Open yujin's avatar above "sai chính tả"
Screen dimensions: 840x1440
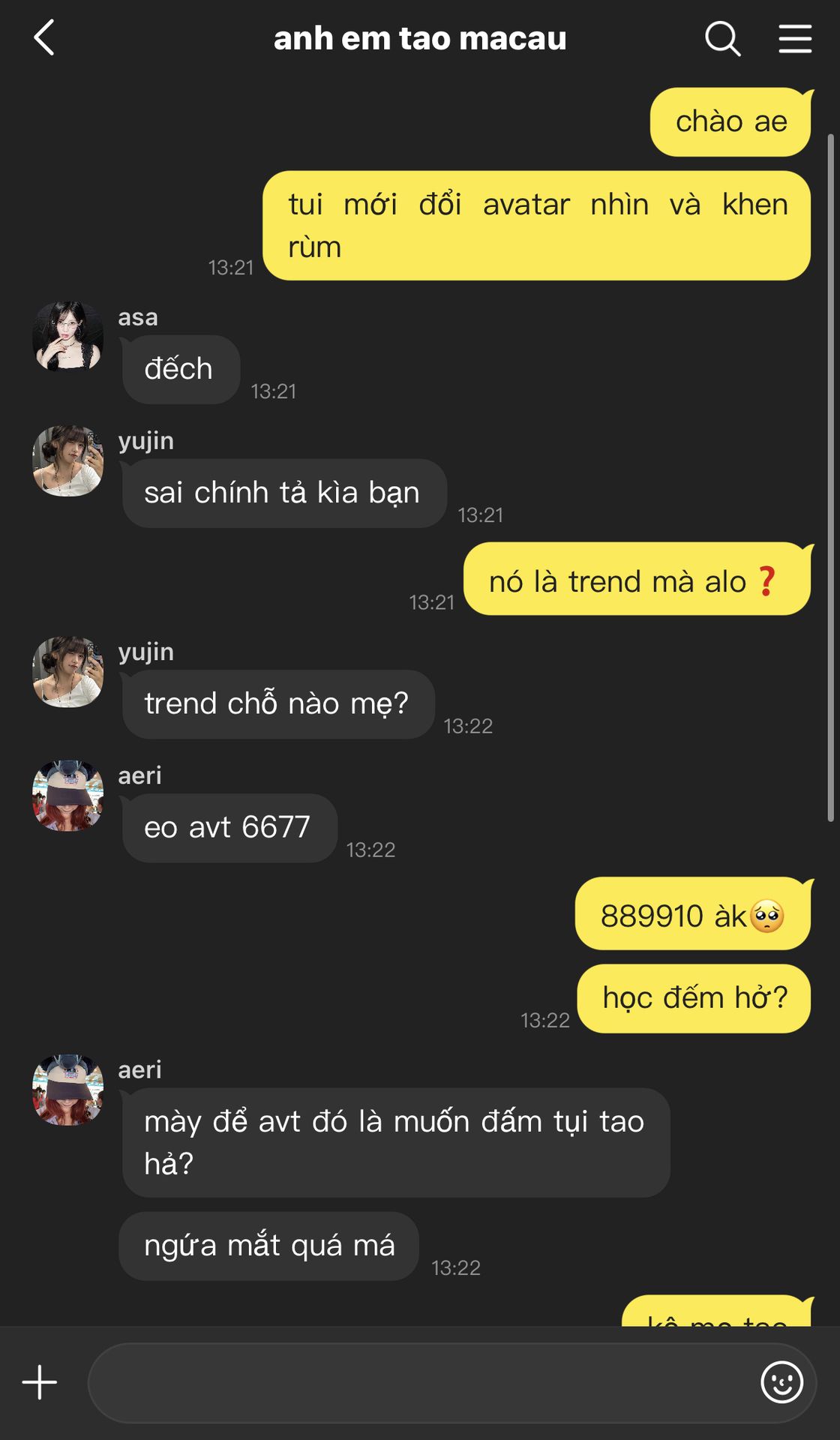coord(67,460)
